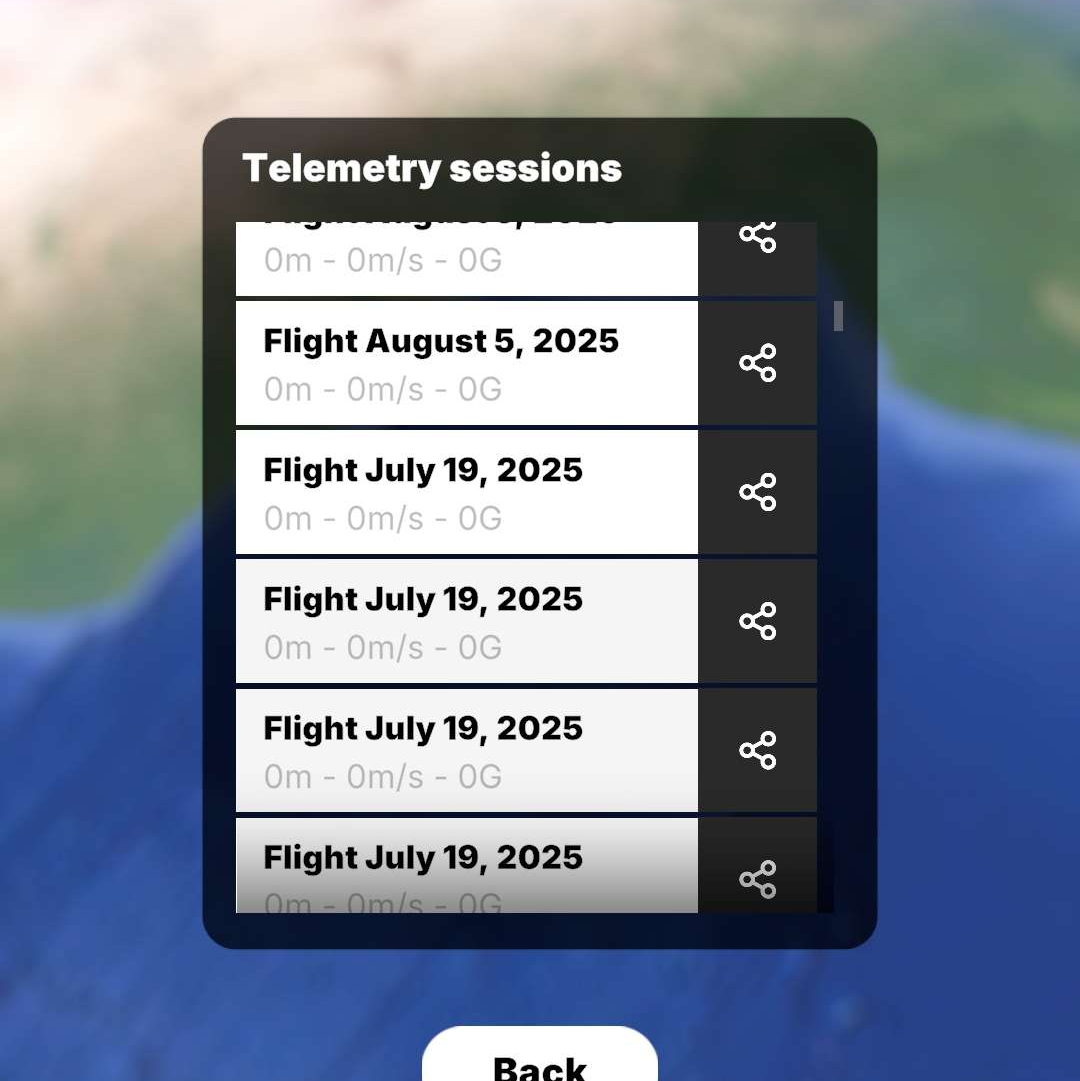1080x1081 pixels.
Task: Share the Flight July 19 session just below August 5
Action: click(x=757, y=492)
